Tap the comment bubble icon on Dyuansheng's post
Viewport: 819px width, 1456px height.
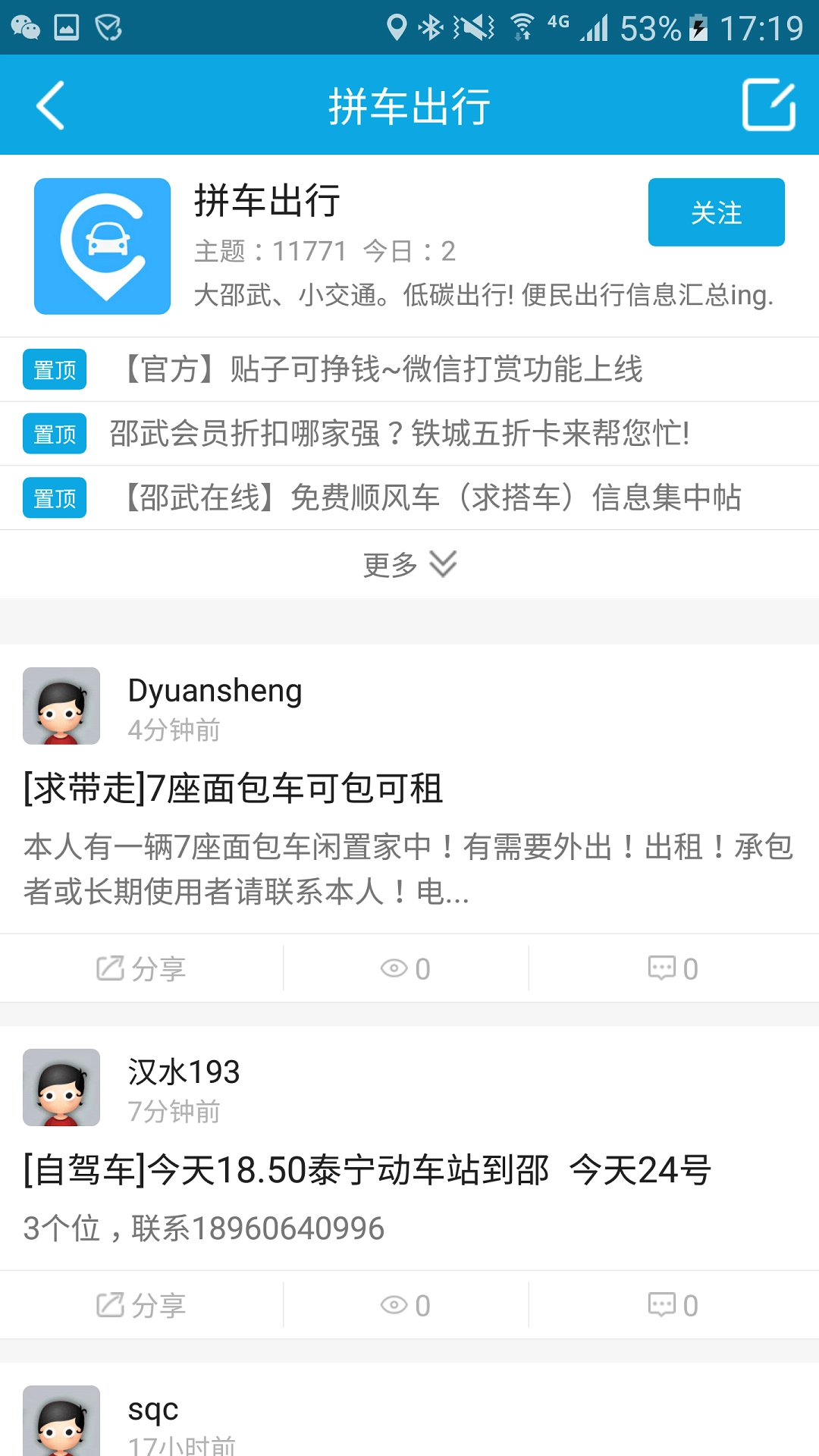point(670,967)
